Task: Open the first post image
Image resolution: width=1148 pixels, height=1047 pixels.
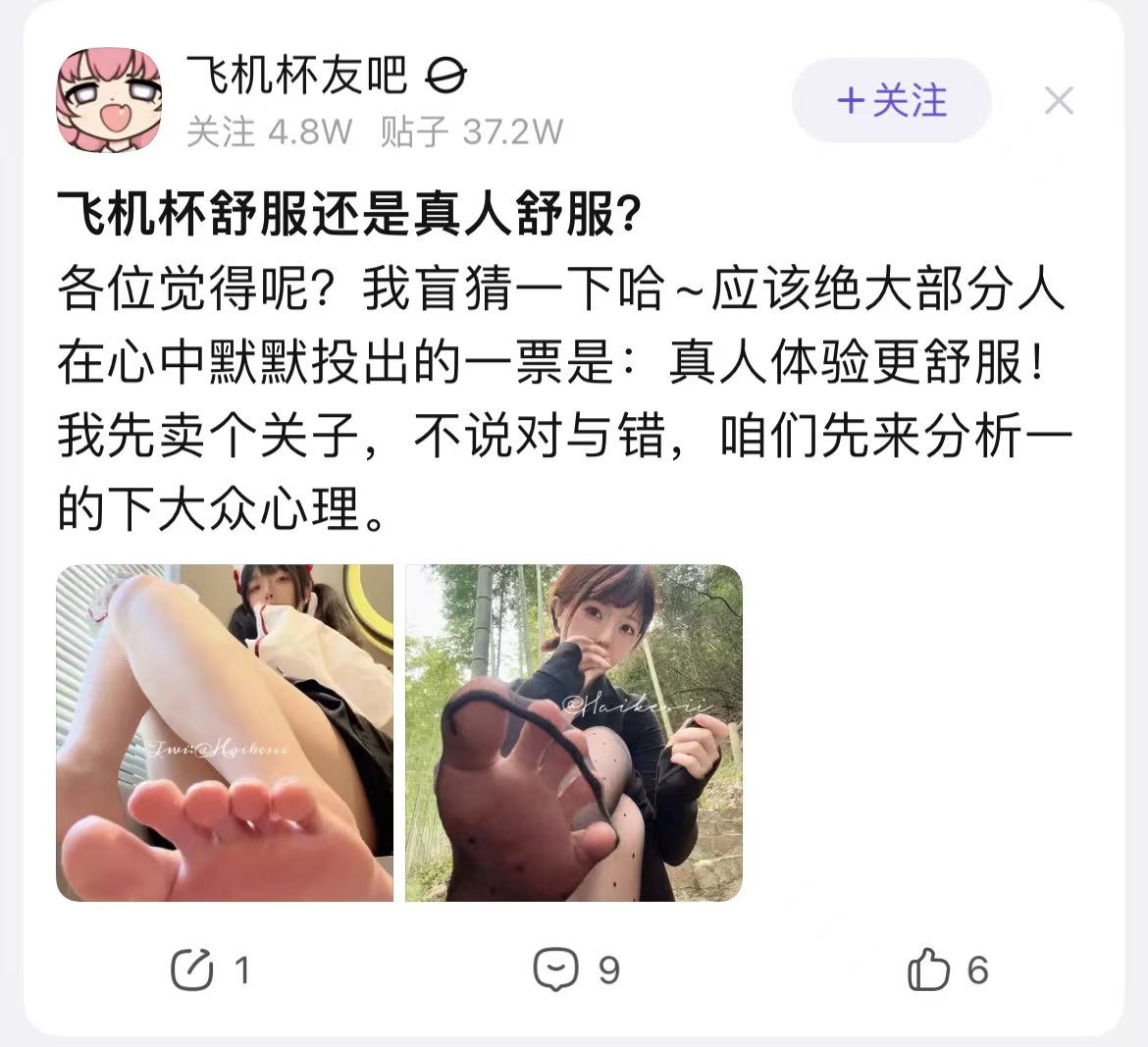Action: (x=225, y=733)
